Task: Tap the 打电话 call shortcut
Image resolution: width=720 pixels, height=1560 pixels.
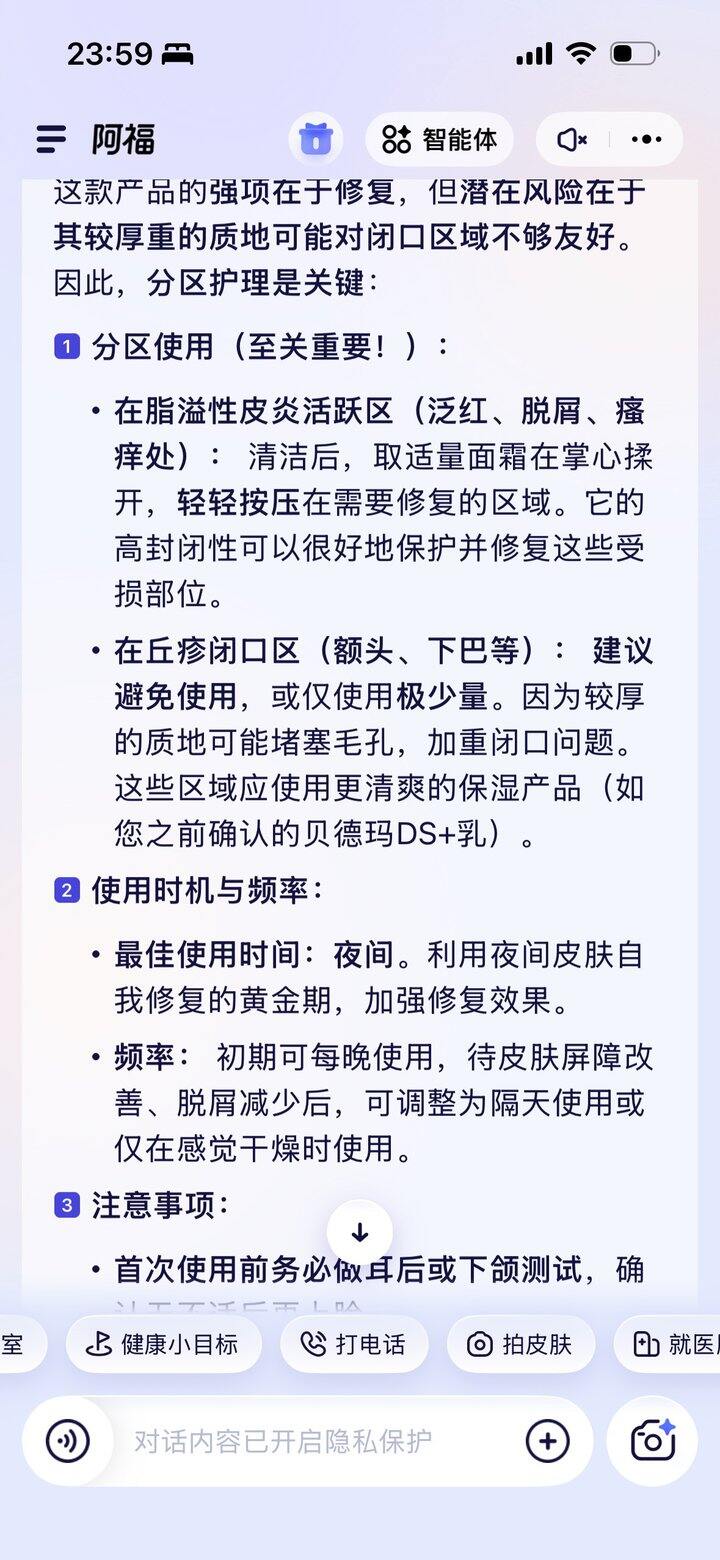Action: [355, 1344]
